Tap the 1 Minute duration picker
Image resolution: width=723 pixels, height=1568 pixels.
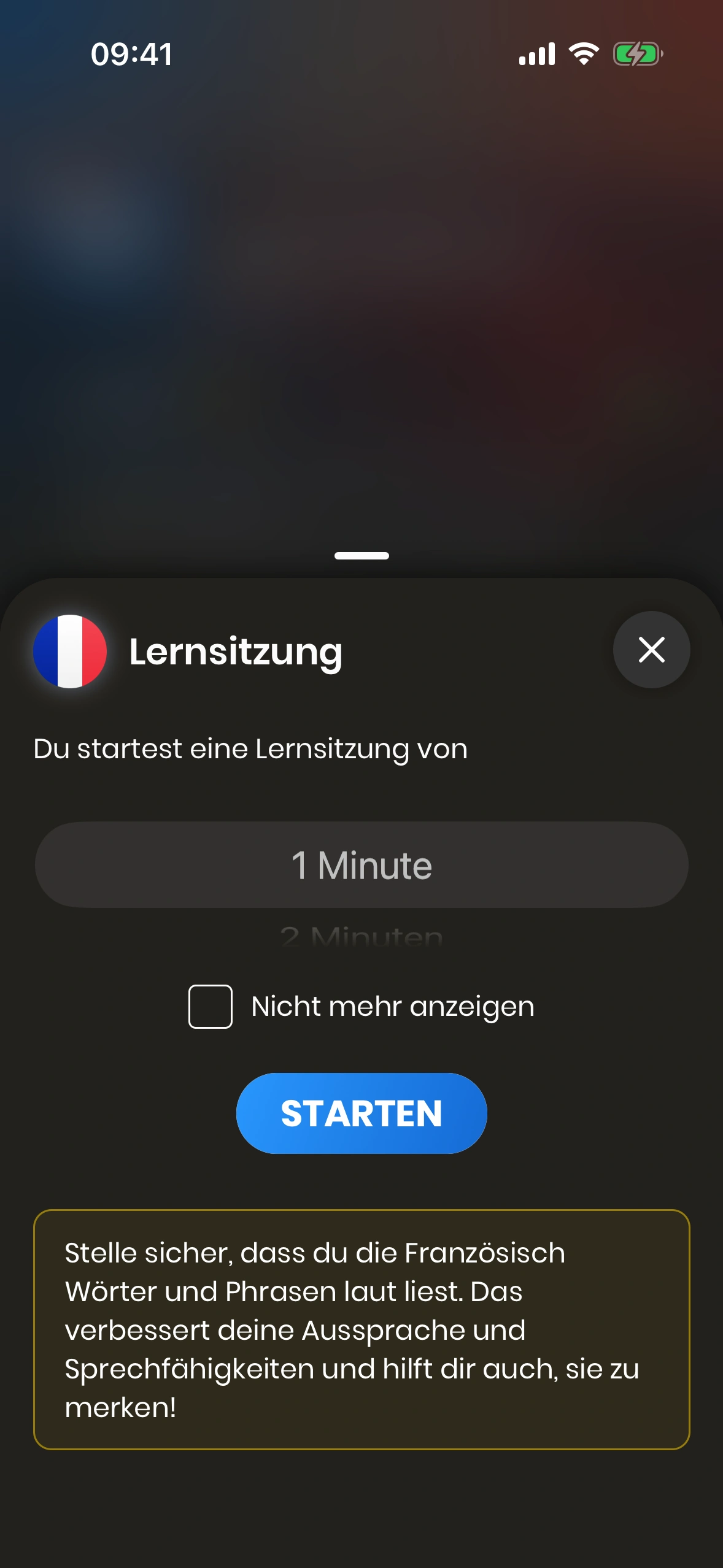(361, 865)
